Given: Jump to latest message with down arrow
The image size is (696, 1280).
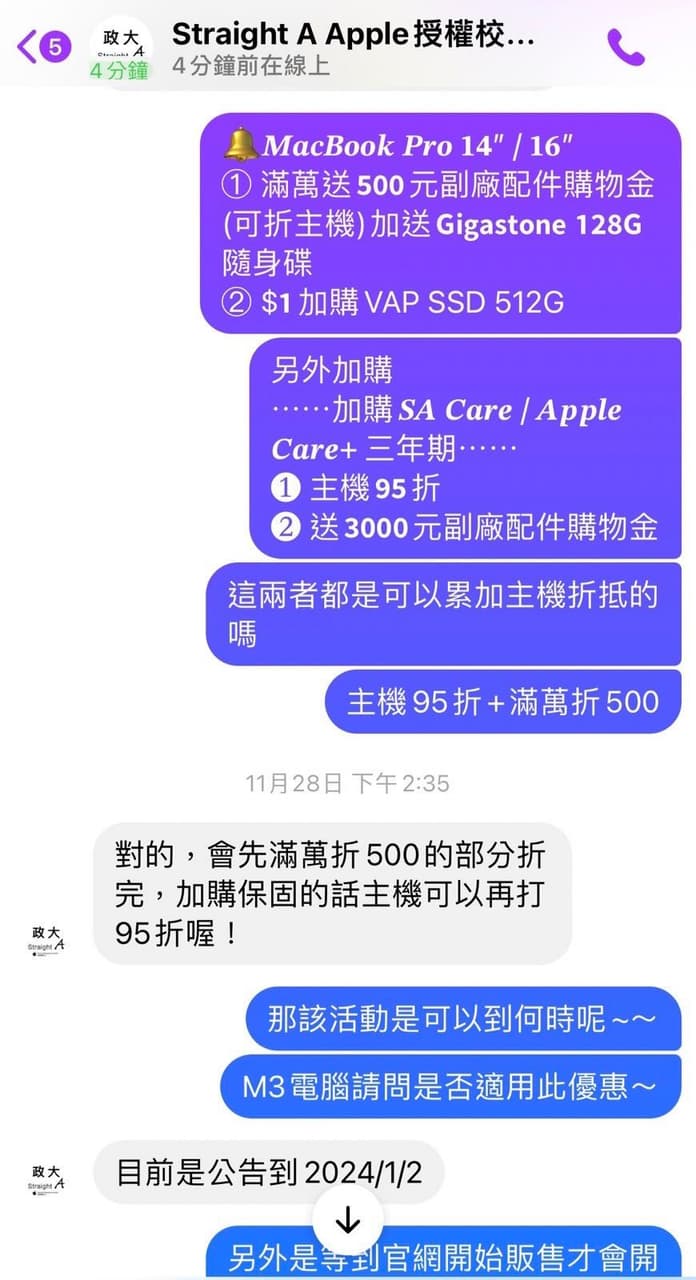Looking at the screenshot, I should [347, 1220].
